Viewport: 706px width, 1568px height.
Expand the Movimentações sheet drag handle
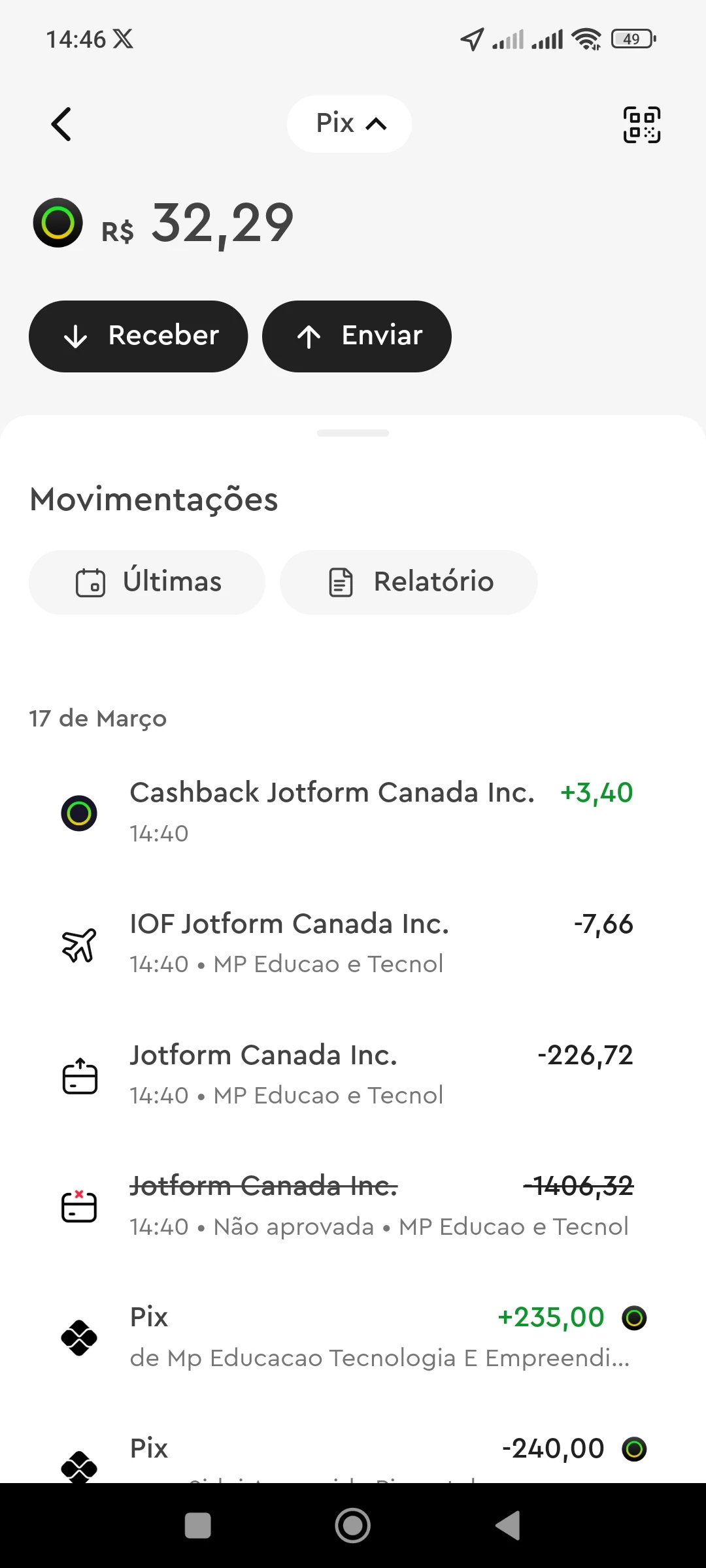point(352,433)
